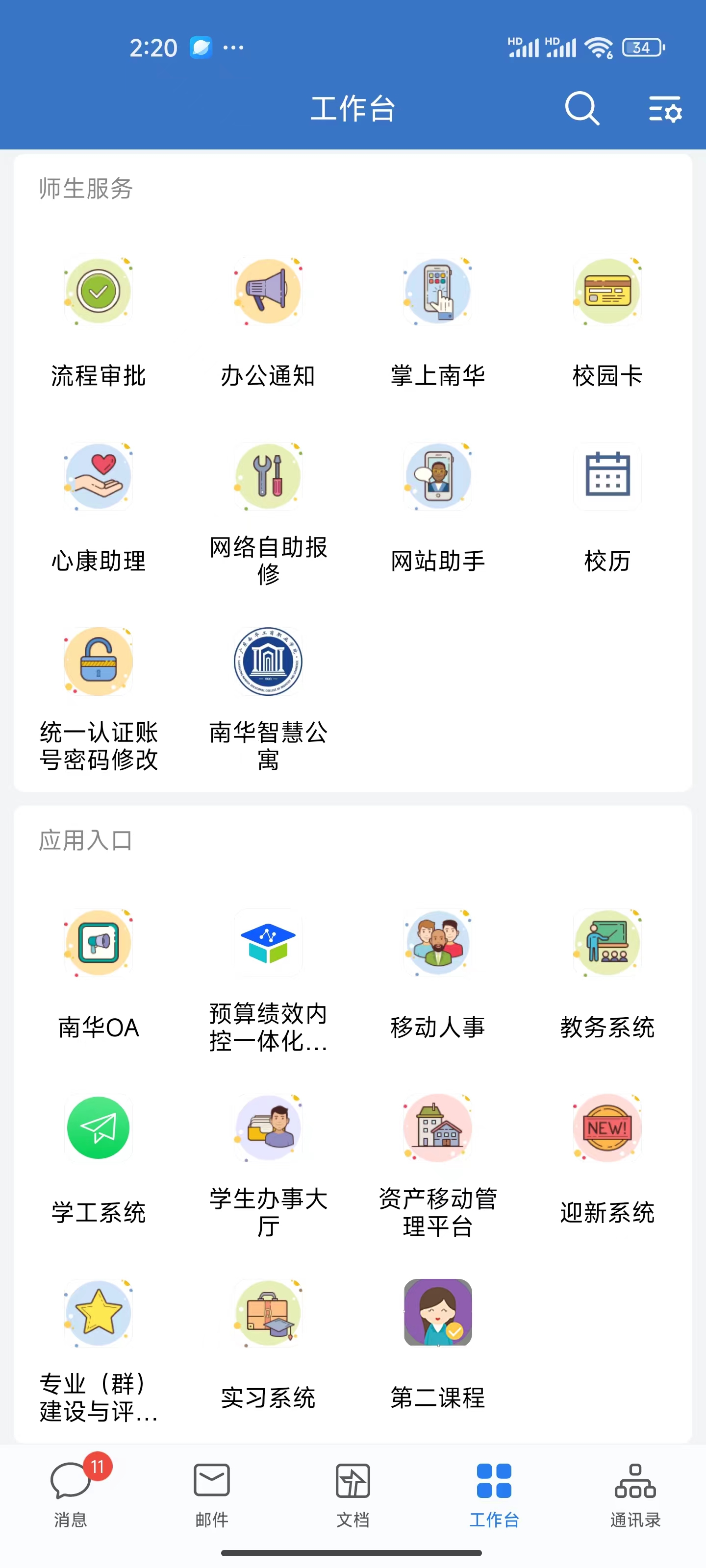
Task: Open 心康助理 service
Action: (98, 477)
